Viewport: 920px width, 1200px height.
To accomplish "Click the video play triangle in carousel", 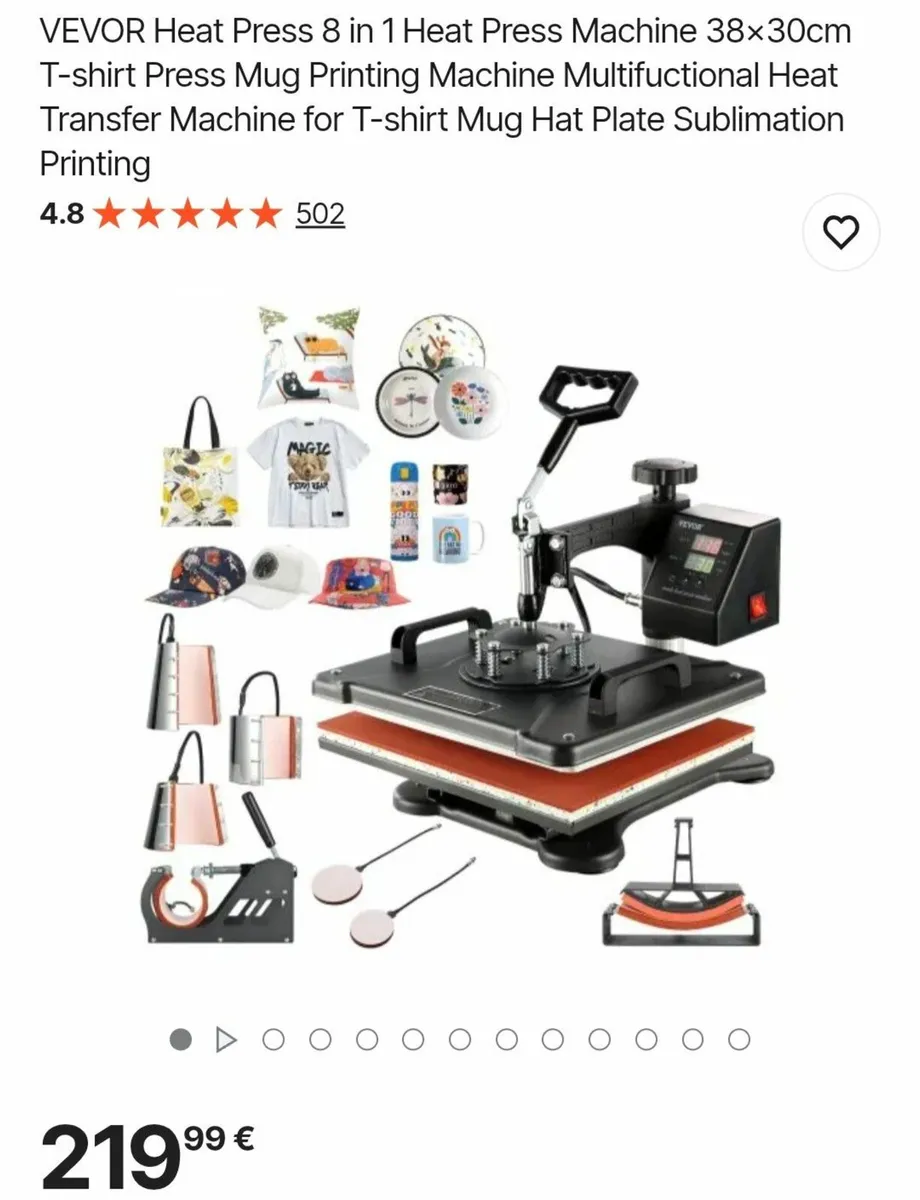I will pyautogui.click(x=225, y=1040).
